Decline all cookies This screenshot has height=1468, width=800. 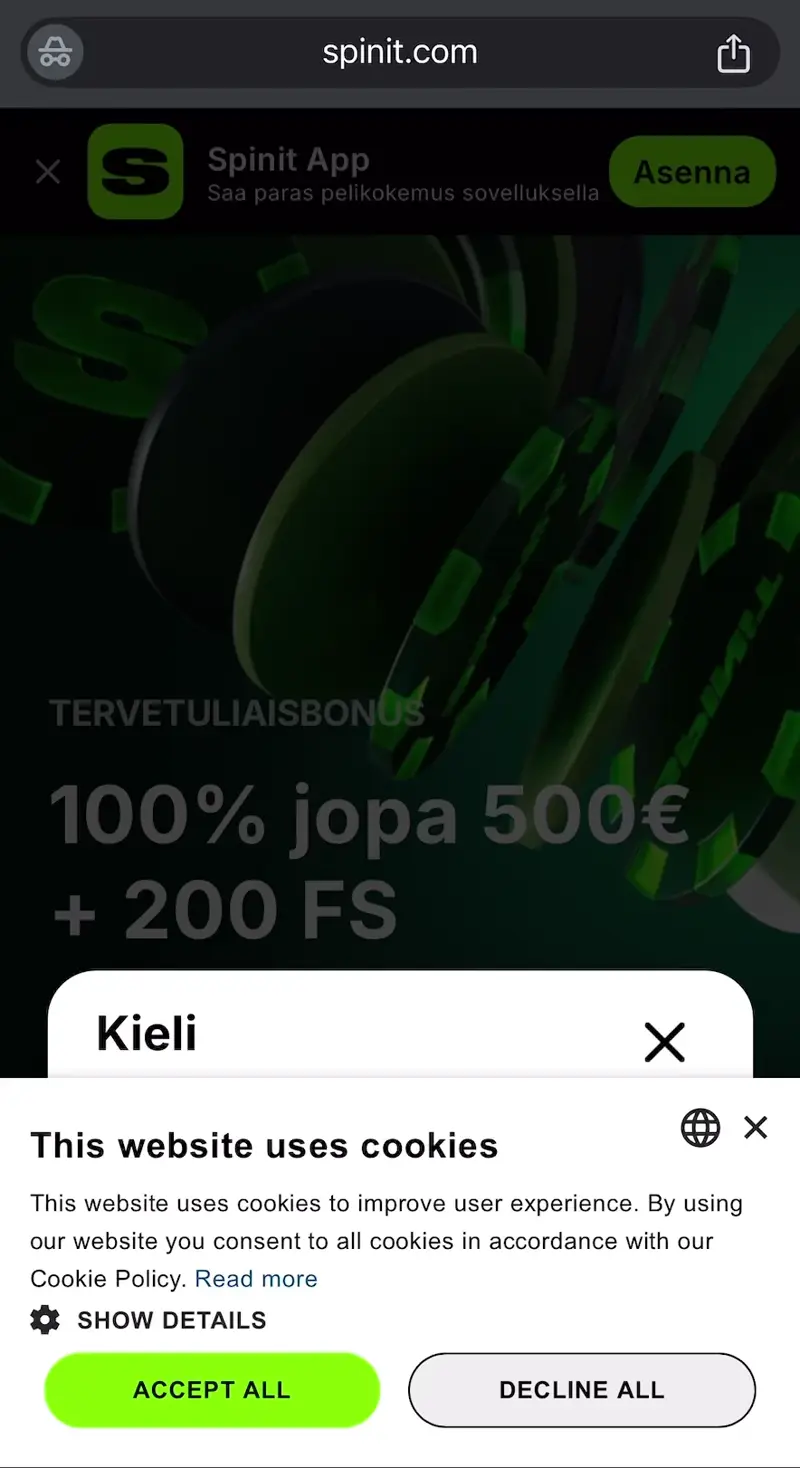pos(581,1390)
